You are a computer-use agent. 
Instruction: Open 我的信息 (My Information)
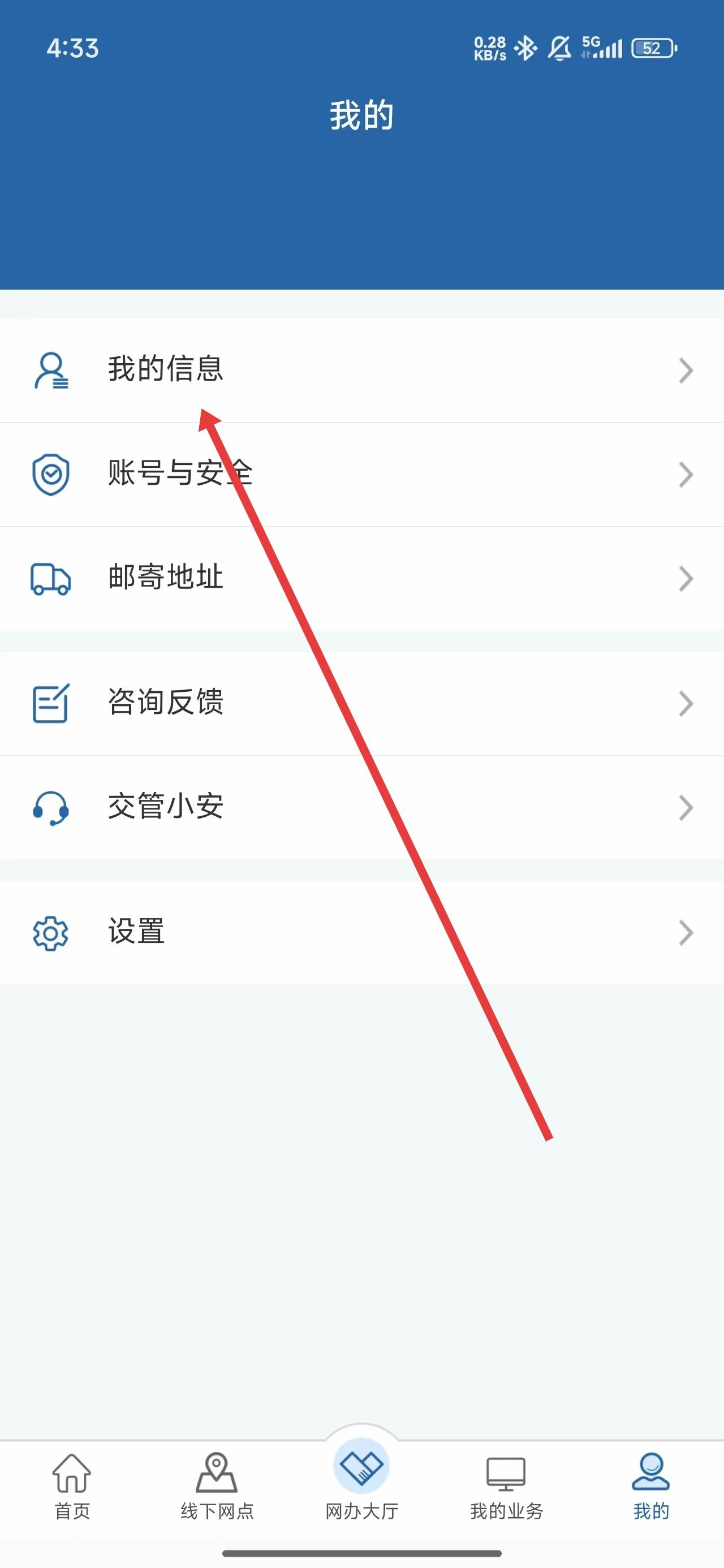[x=361, y=370]
